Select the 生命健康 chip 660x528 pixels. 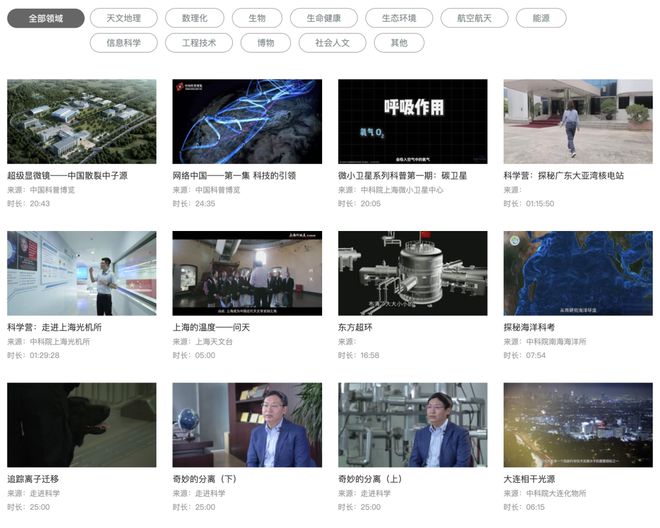323,18
